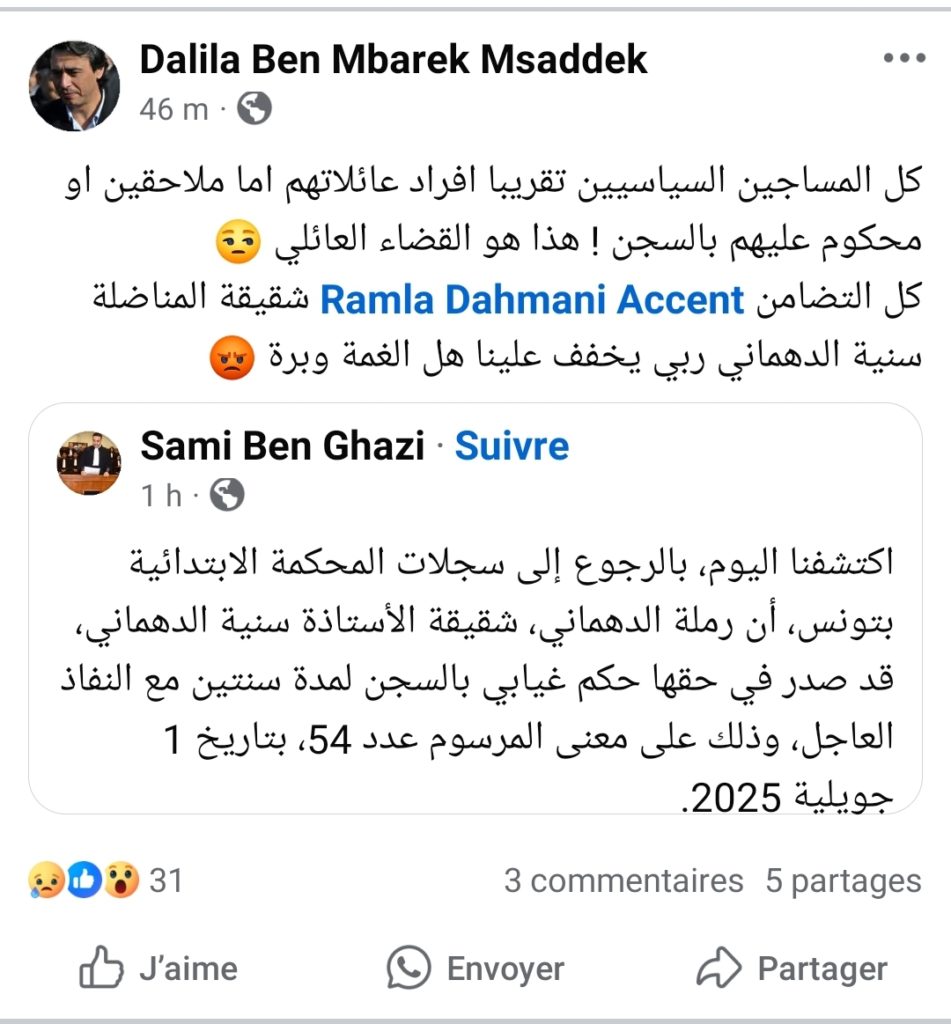View the 31 reactions list
Viewport: 951px width, 1024px height.
[x=105, y=880]
